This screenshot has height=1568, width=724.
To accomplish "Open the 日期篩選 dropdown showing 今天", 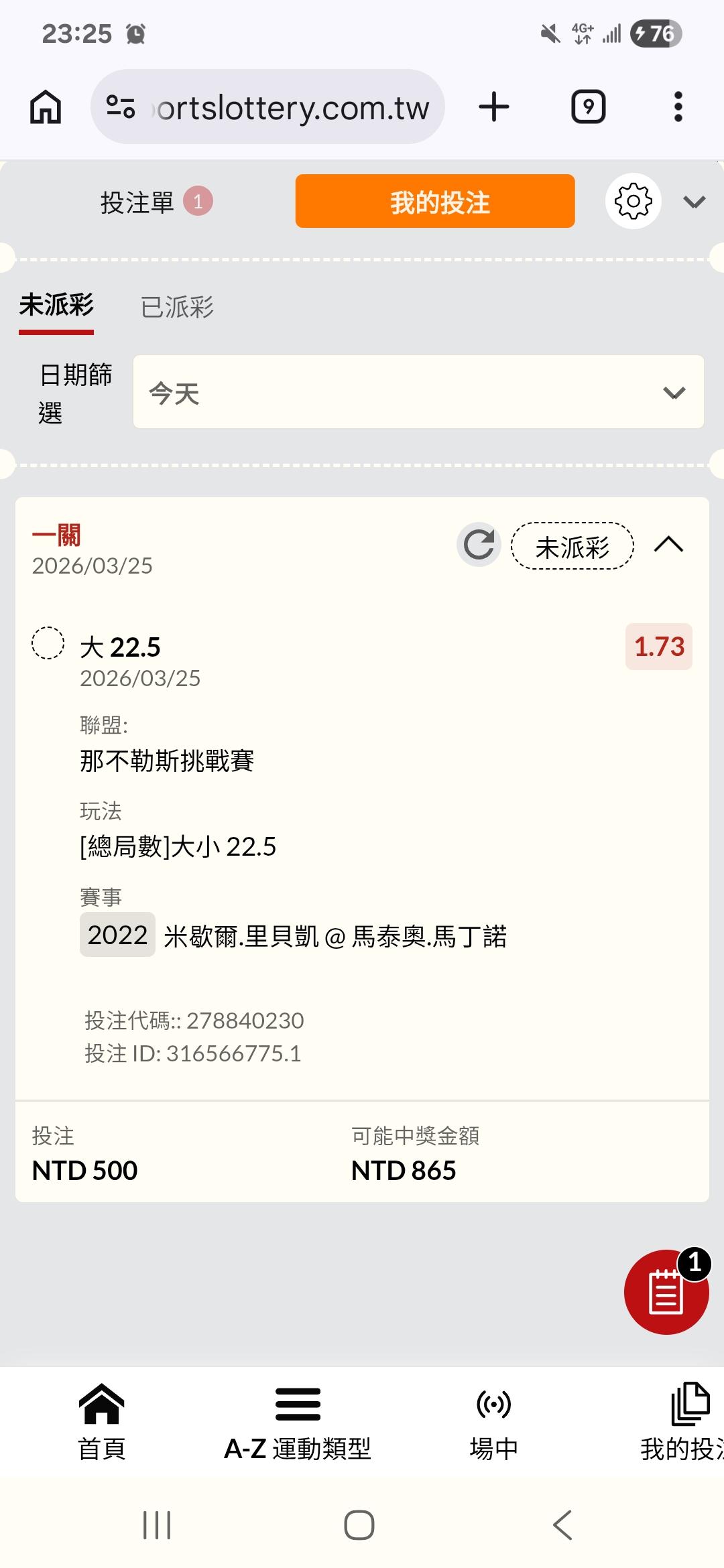I will point(418,393).
